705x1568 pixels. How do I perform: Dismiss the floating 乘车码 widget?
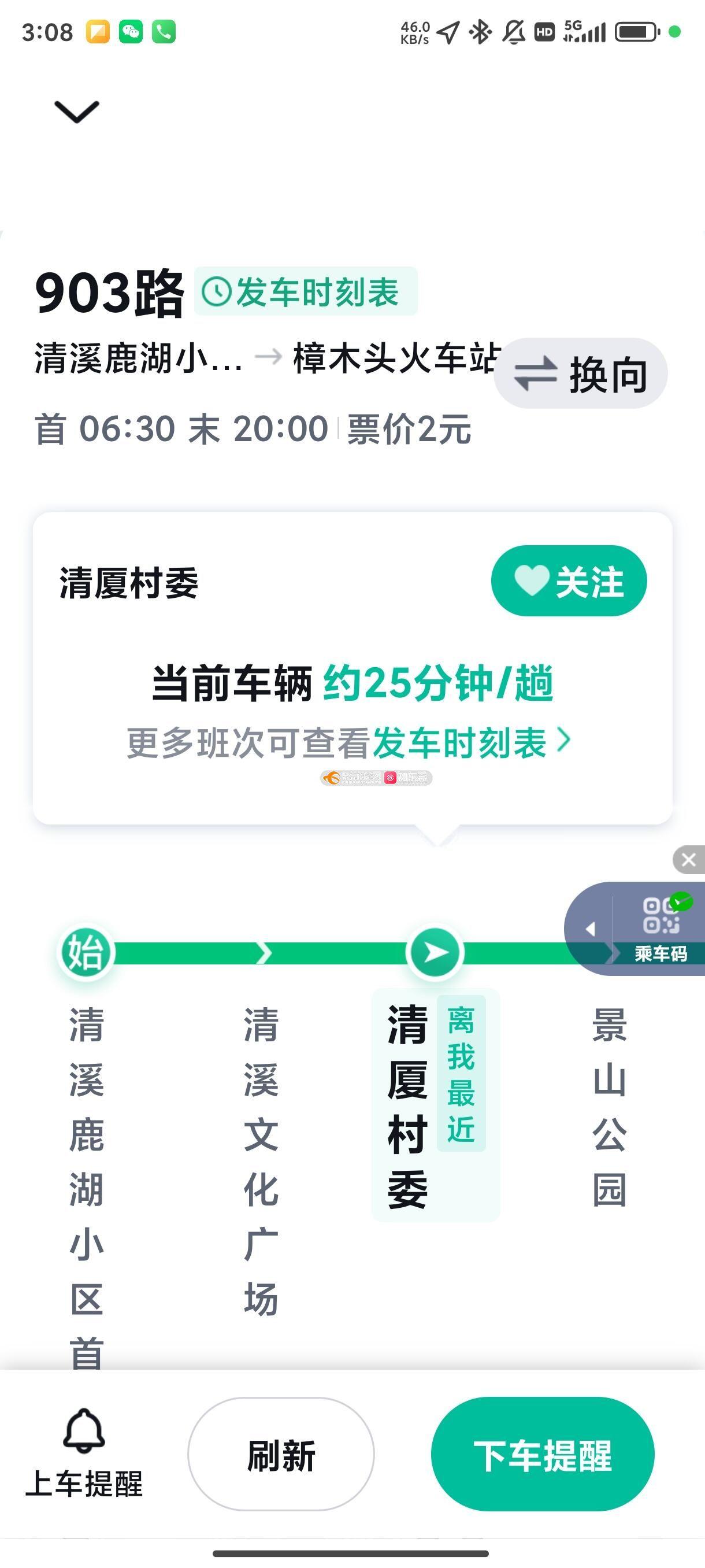[688, 860]
